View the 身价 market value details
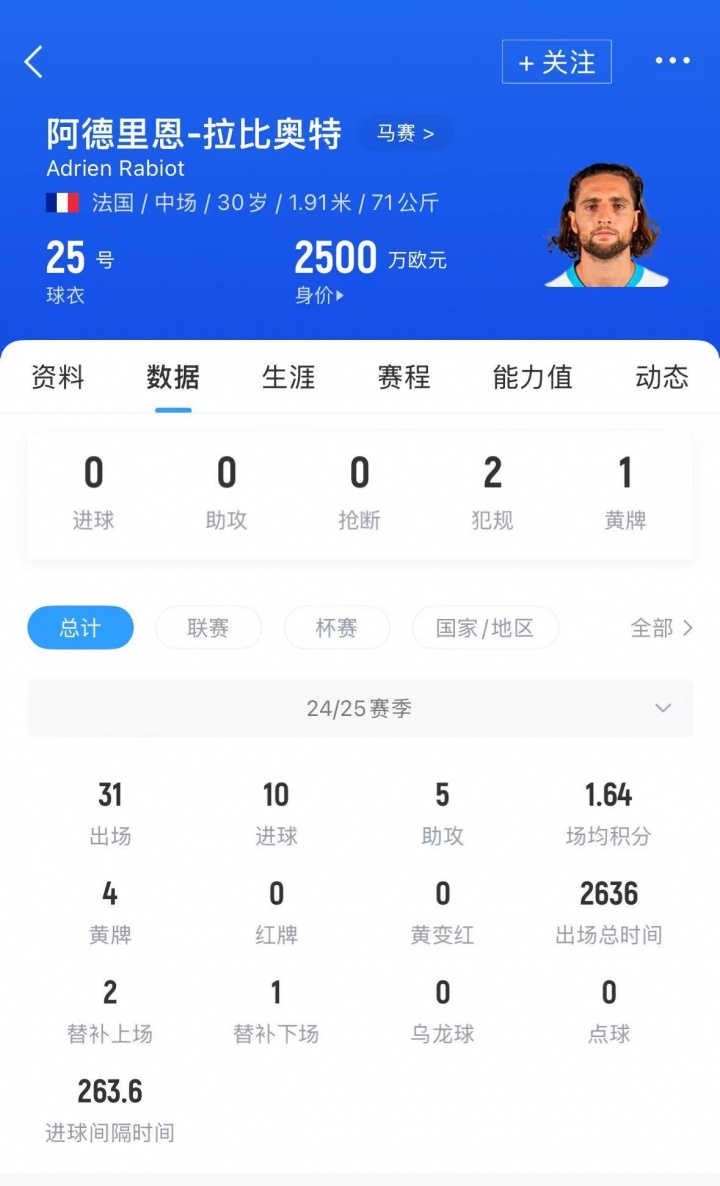 320,296
